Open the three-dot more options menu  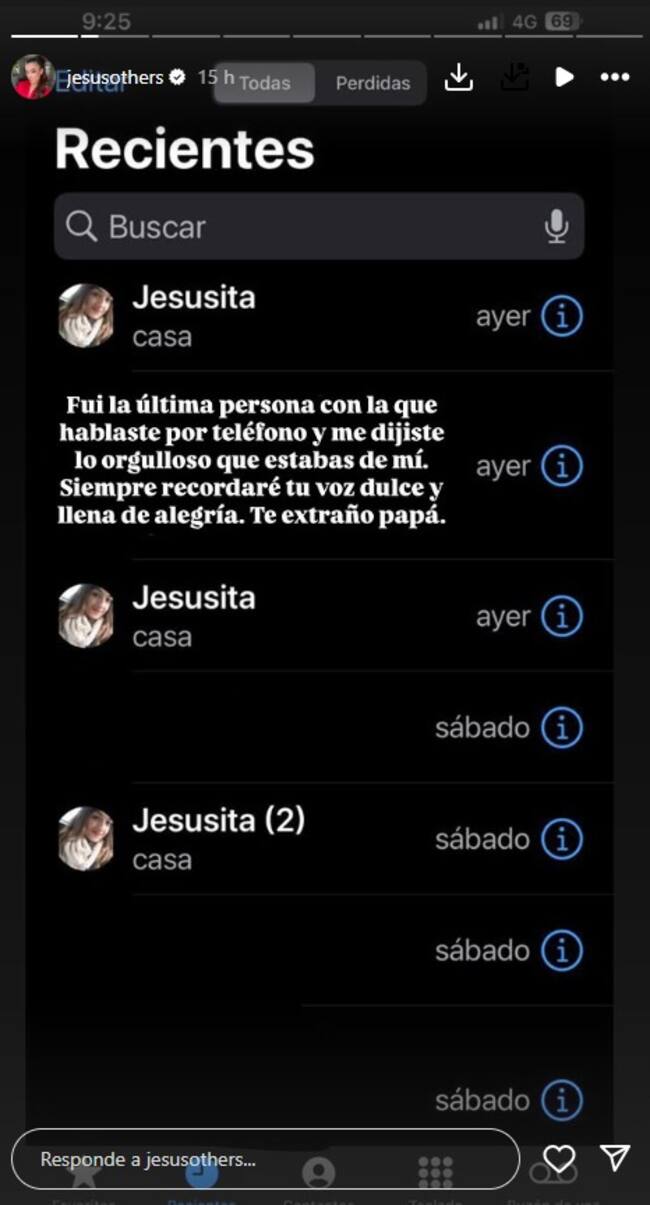(x=615, y=77)
